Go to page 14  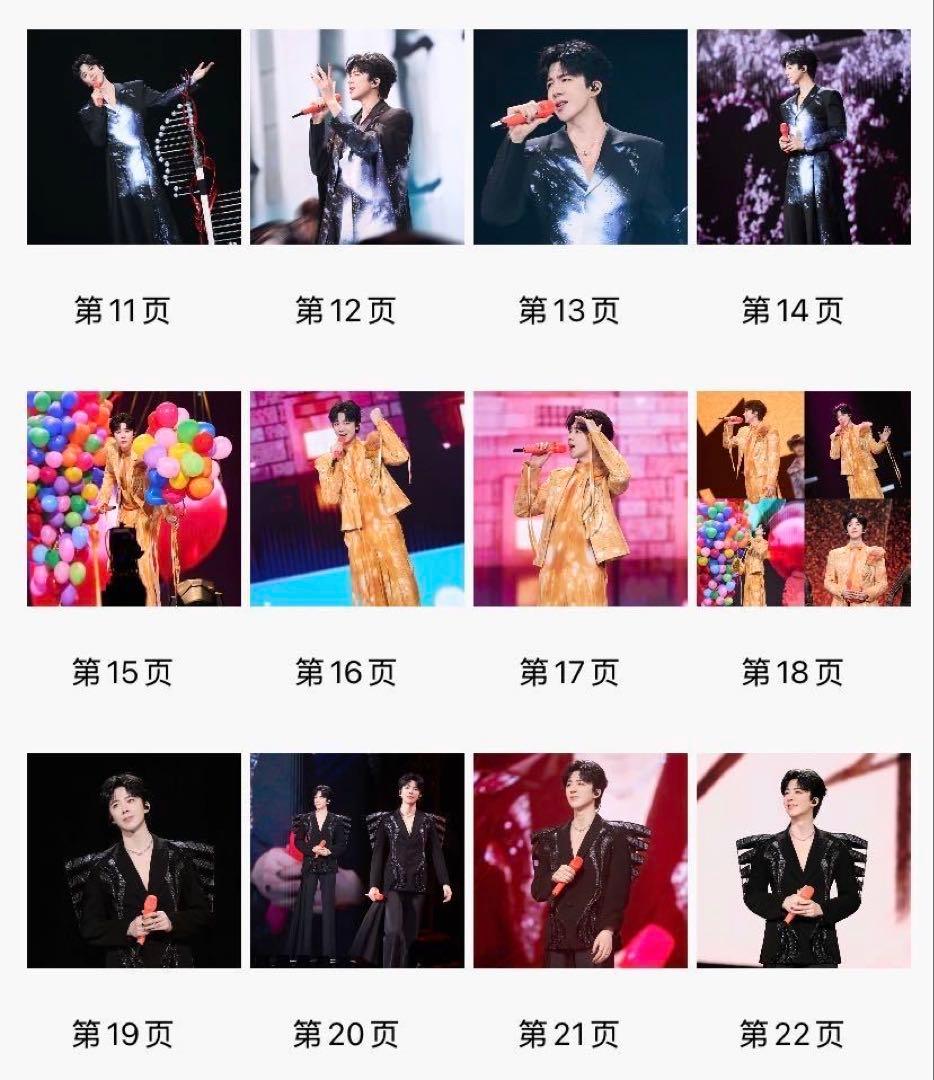803,137
